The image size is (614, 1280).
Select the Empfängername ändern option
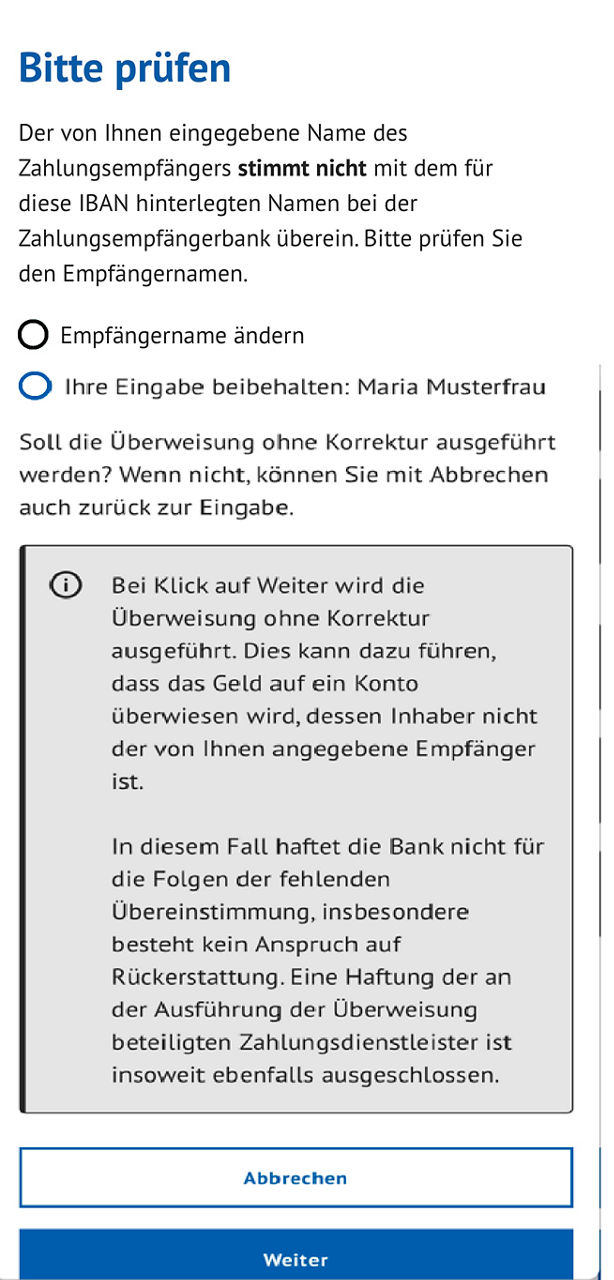[x=34, y=335]
